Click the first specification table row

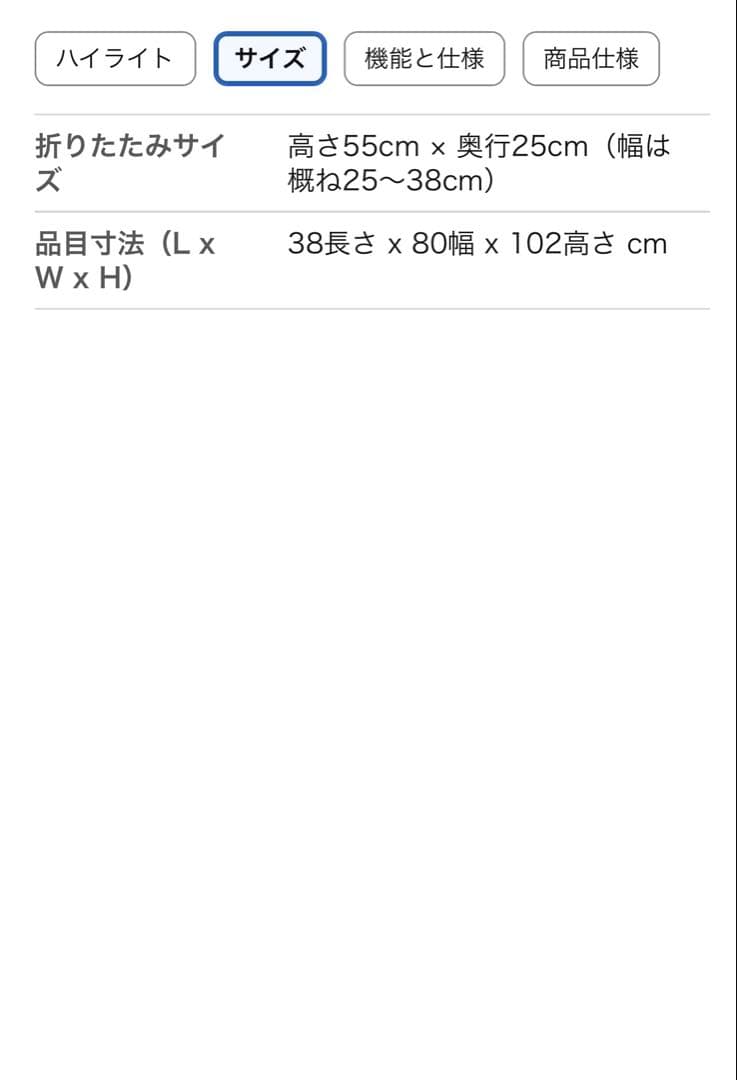coord(368,165)
